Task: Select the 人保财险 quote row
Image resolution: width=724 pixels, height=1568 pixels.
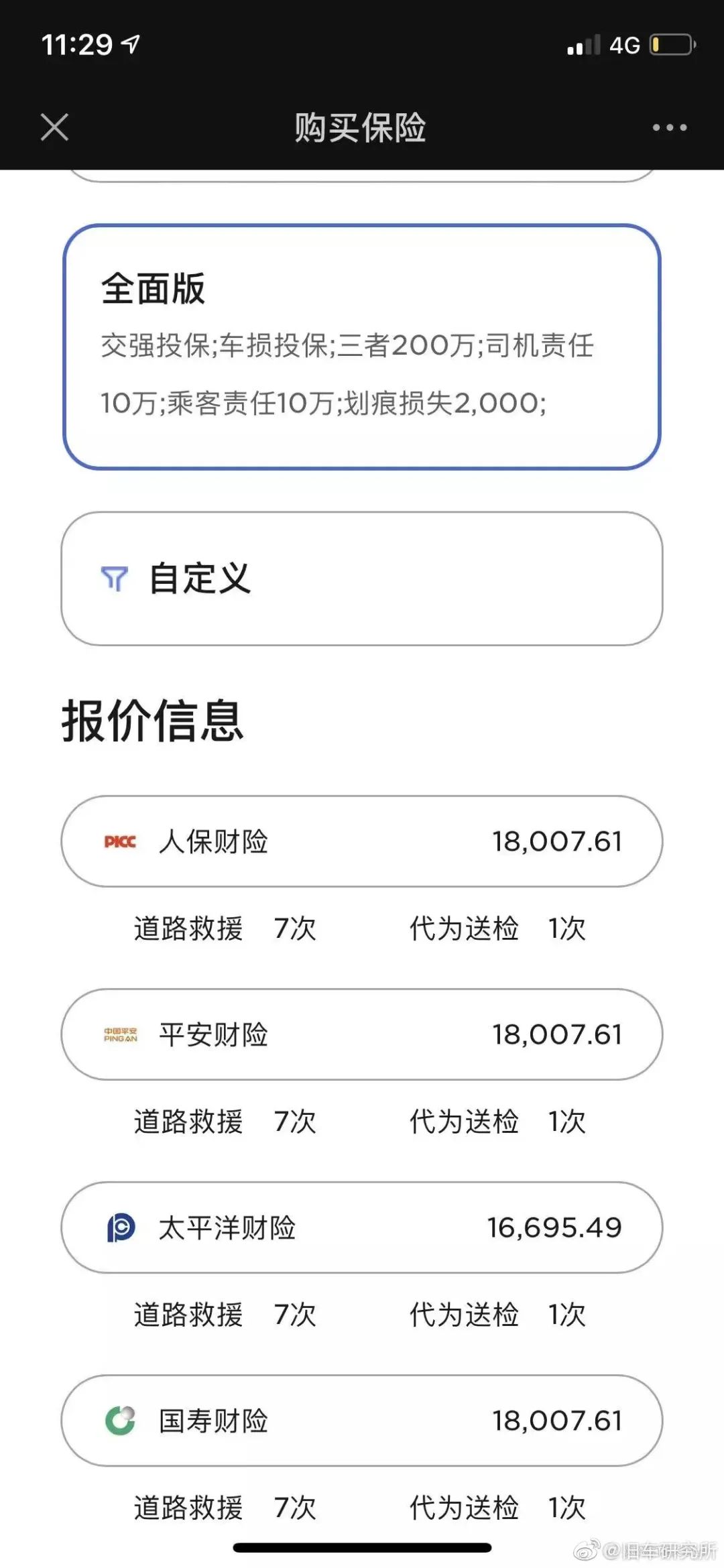Action: (362, 843)
